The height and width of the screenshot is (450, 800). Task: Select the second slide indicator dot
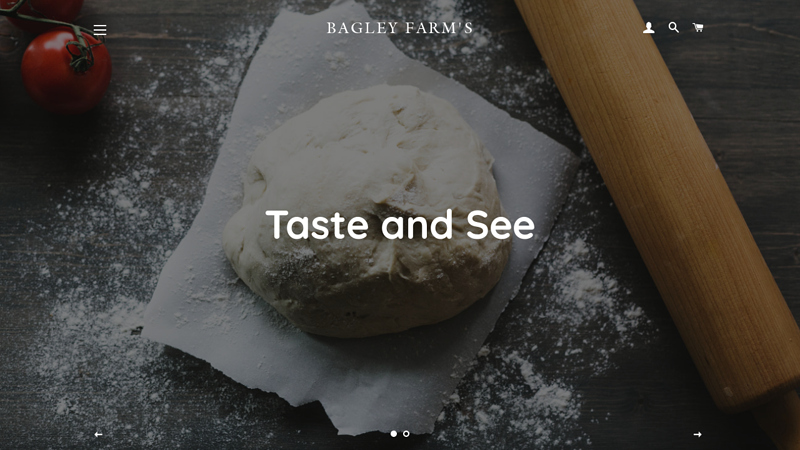(x=406, y=434)
